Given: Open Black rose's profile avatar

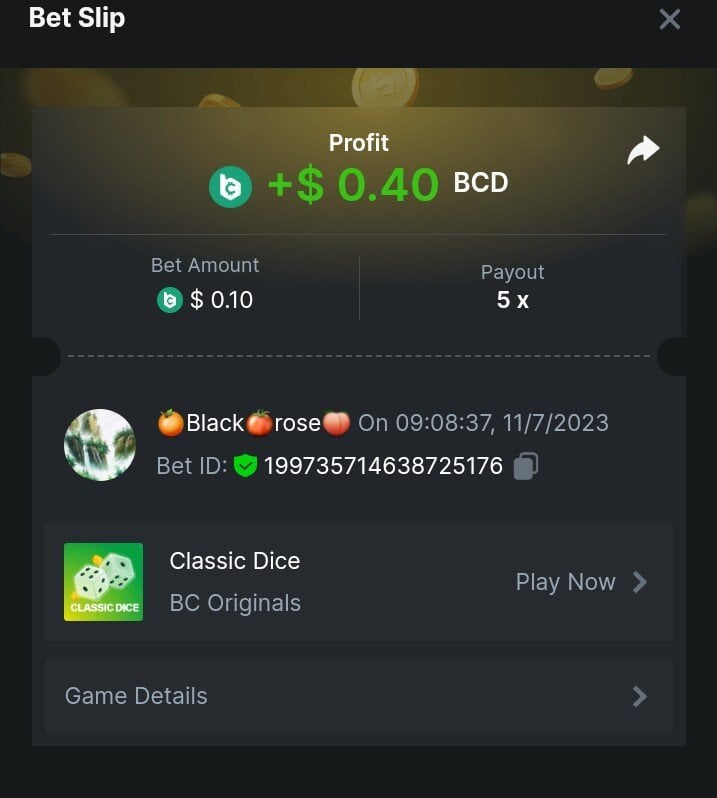Looking at the screenshot, I should coord(100,445).
